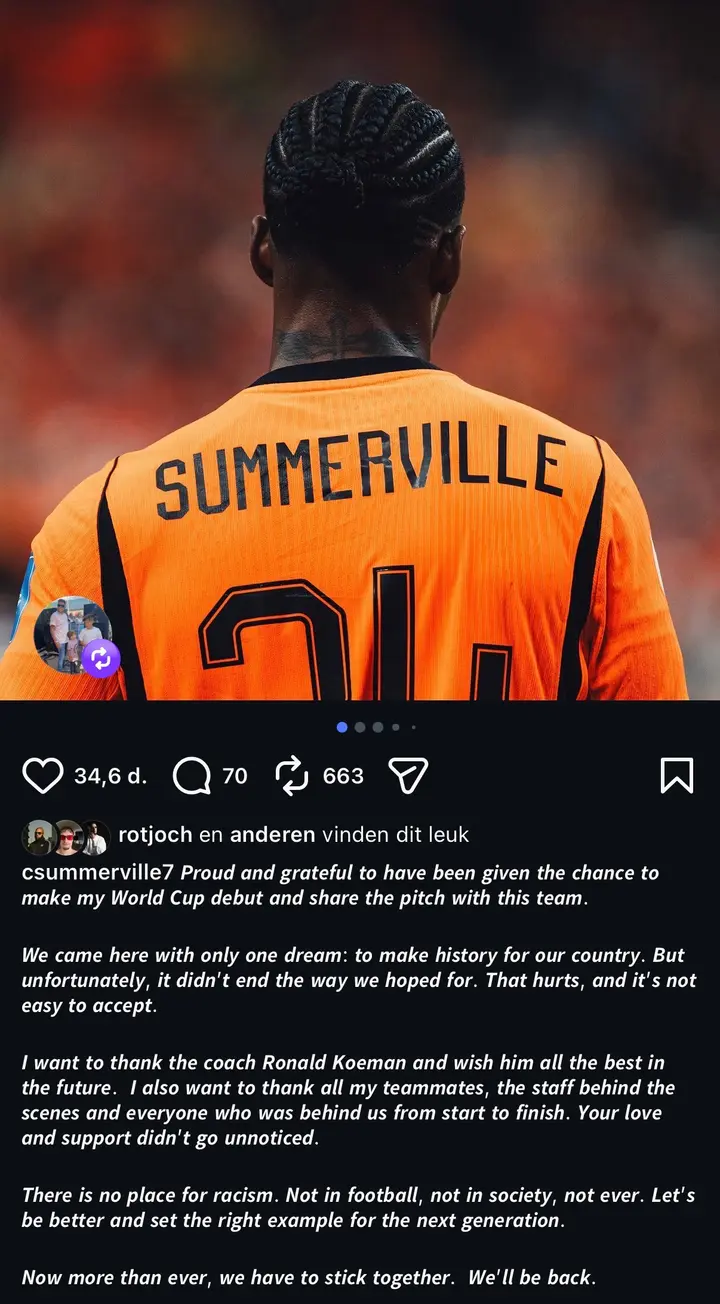Open rotjoch's profile from the likes line

155,834
